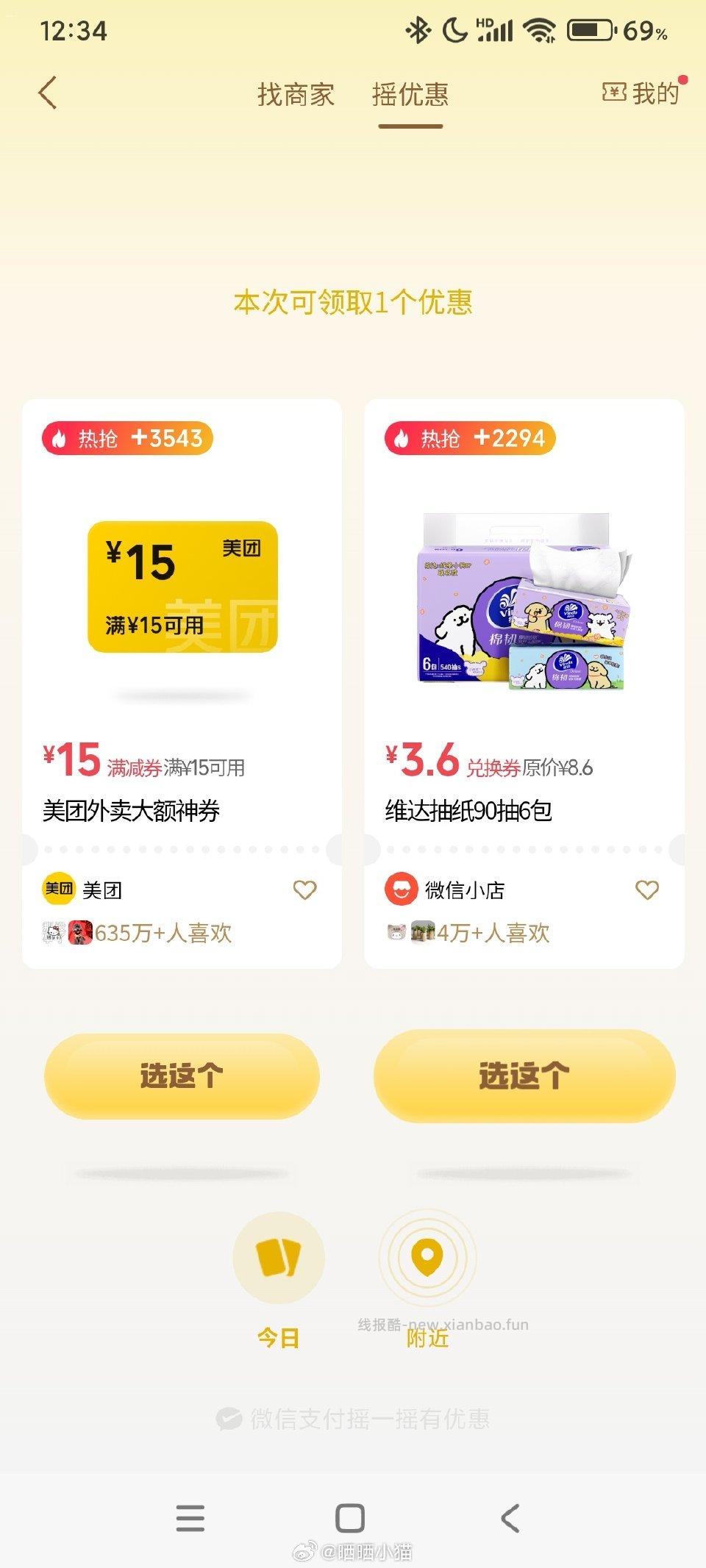Favorite the 维达抽纸90抽6包 with heart
The width and height of the screenshot is (706, 1568).
[647, 889]
